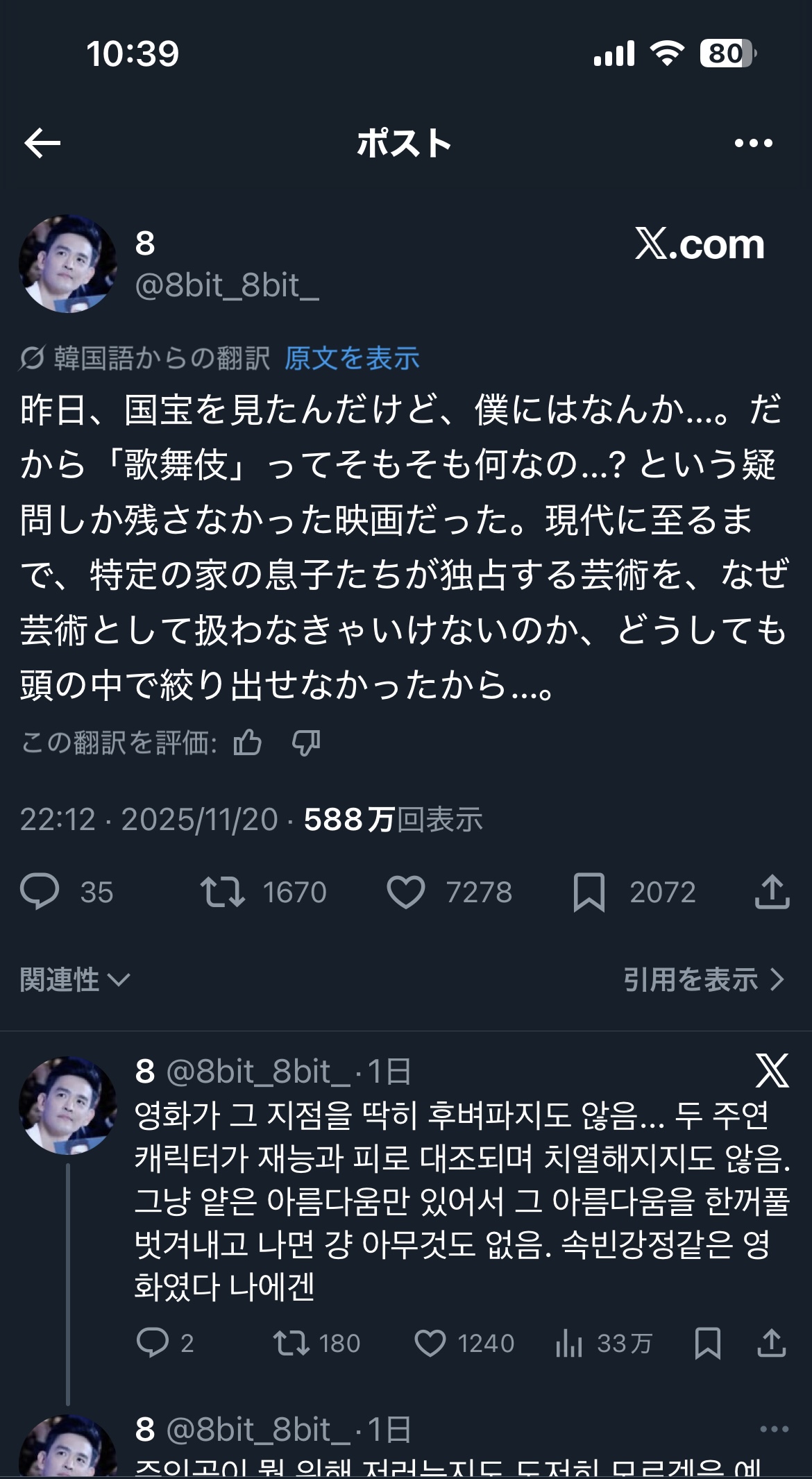The height and width of the screenshot is (1479, 812).
Task: Rate the translation with thumbs down
Action: click(x=305, y=743)
